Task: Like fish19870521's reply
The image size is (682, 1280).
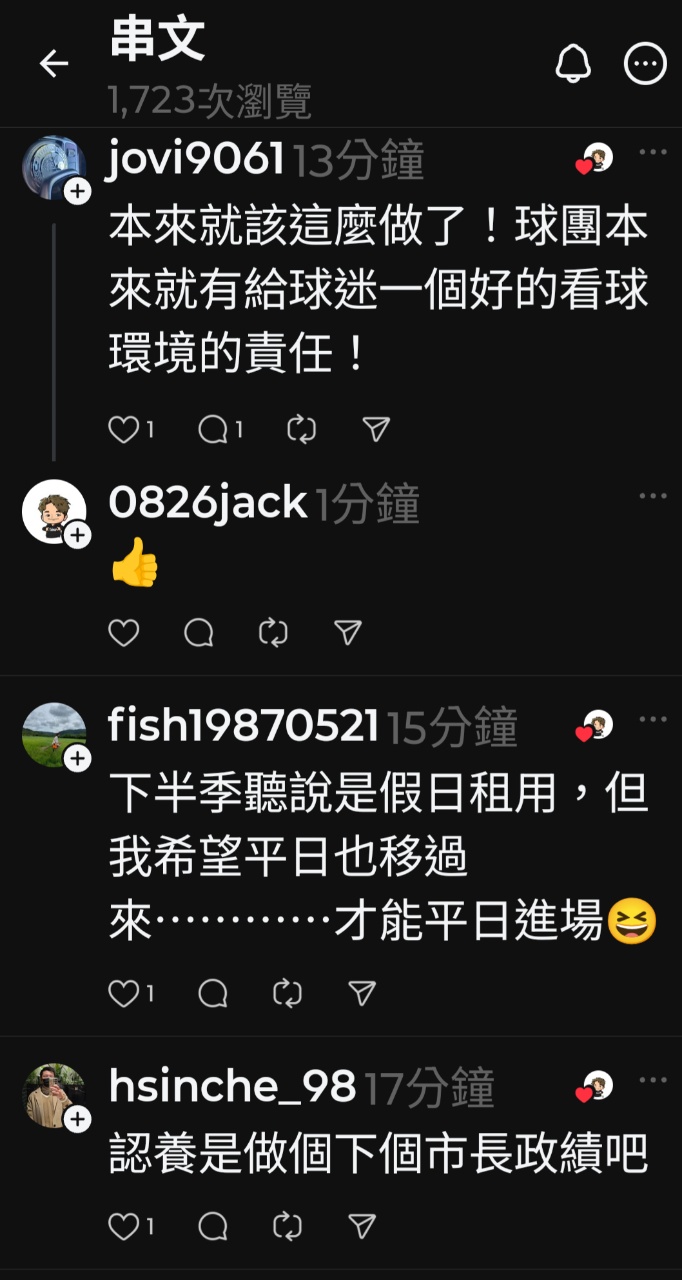Action: tap(123, 993)
